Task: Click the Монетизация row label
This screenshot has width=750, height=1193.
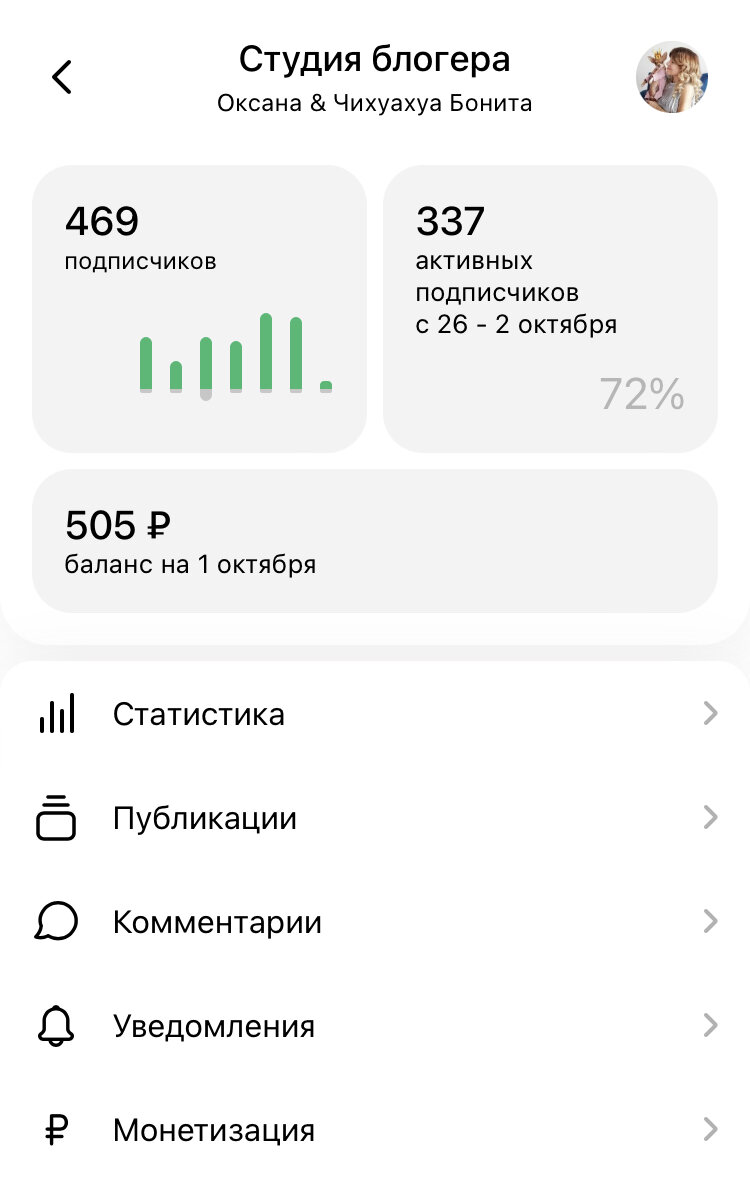Action: click(x=215, y=1129)
